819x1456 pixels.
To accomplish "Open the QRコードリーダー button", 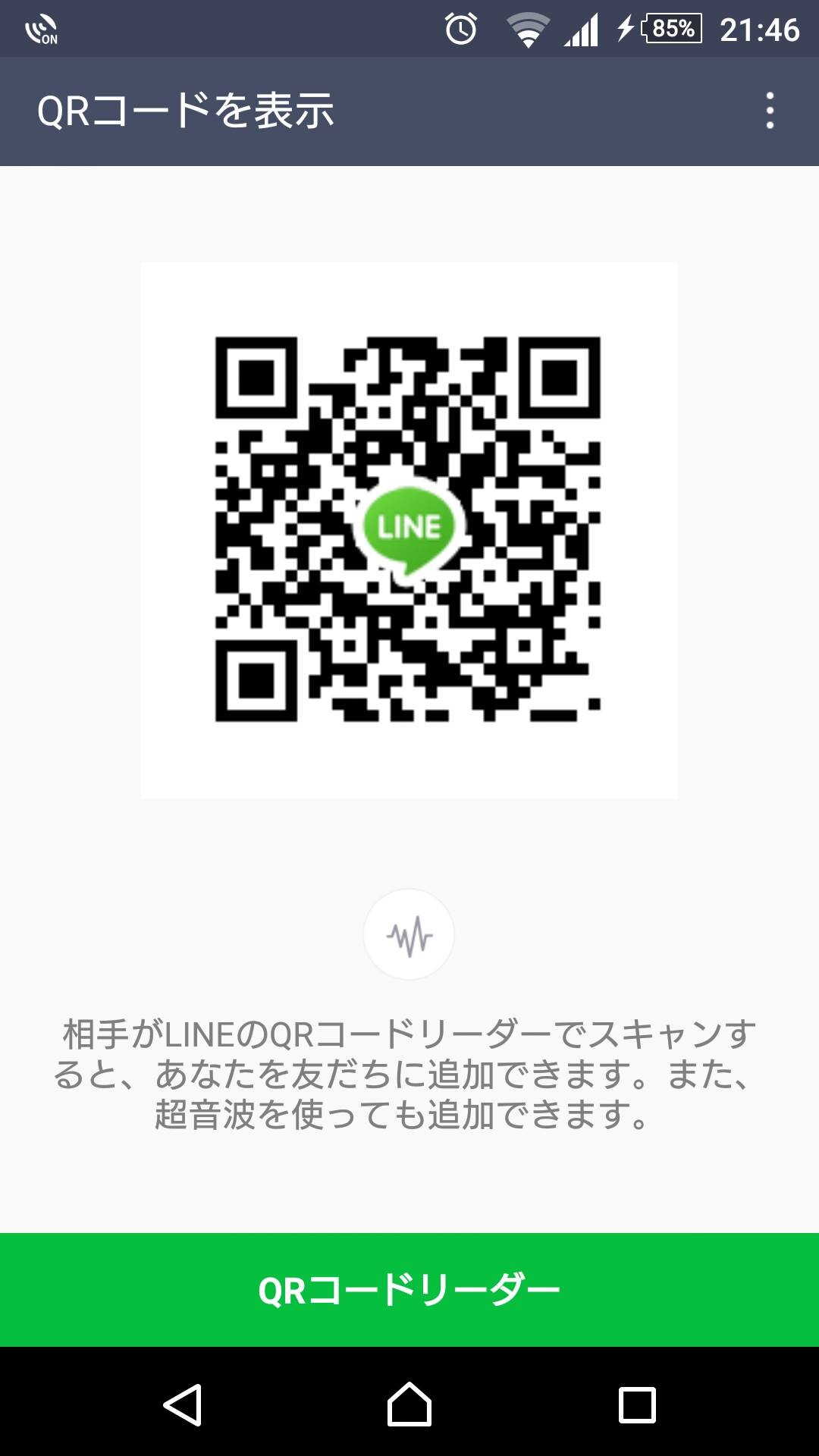I will click(x=409, y=1290).
